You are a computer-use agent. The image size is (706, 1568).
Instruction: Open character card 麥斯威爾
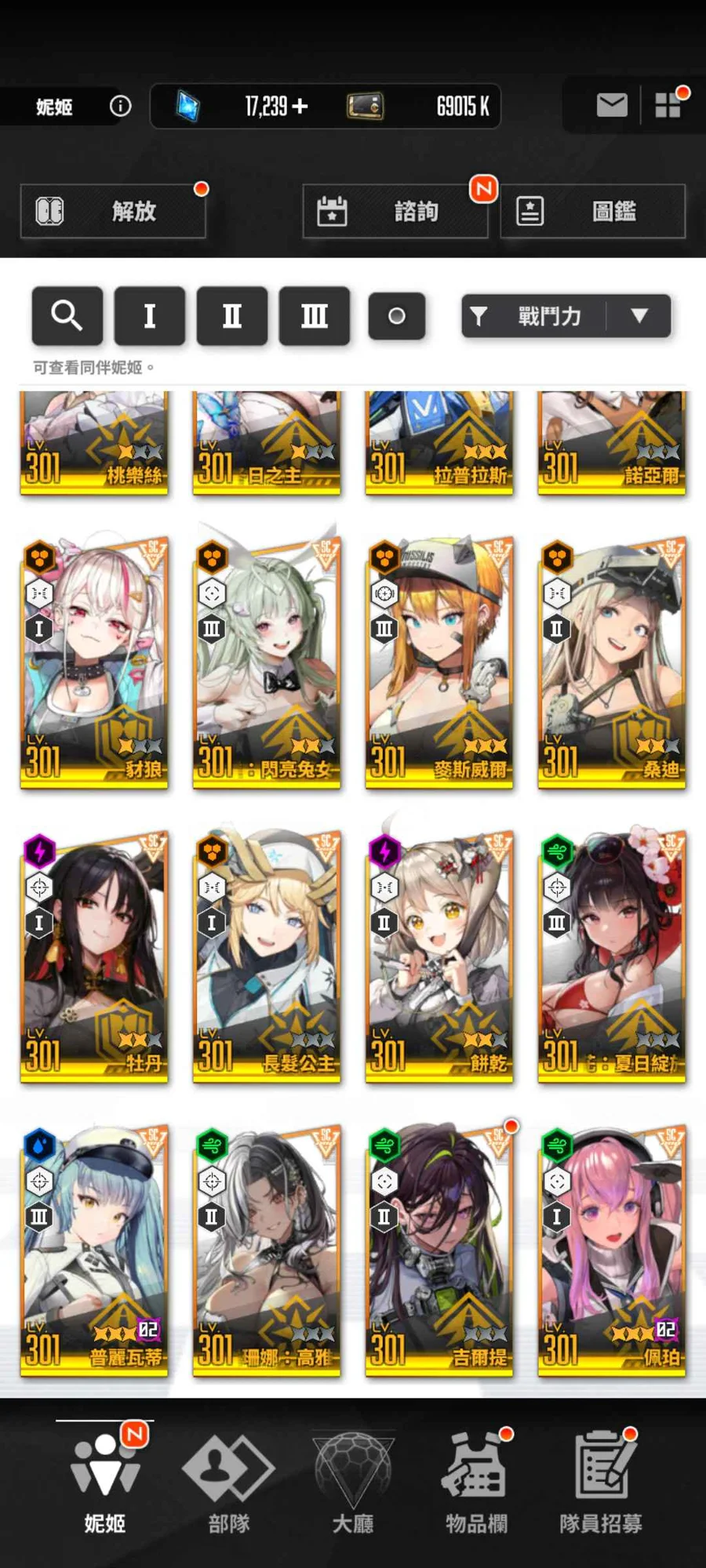[439, 662]
